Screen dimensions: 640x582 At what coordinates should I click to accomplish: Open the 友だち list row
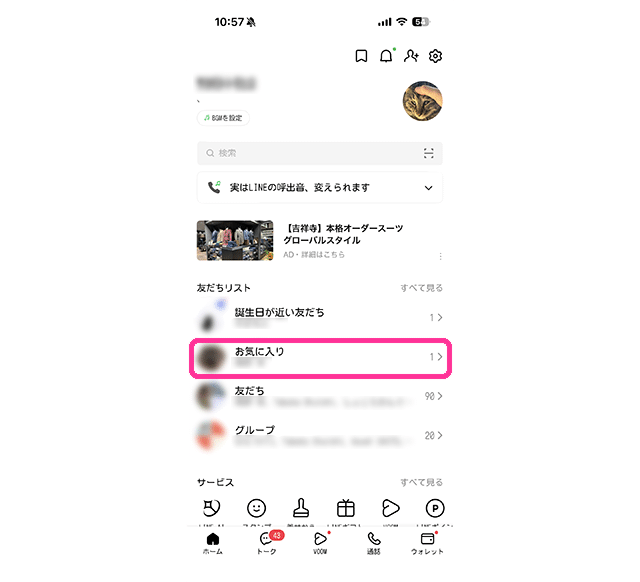click(x=320, y=396)
